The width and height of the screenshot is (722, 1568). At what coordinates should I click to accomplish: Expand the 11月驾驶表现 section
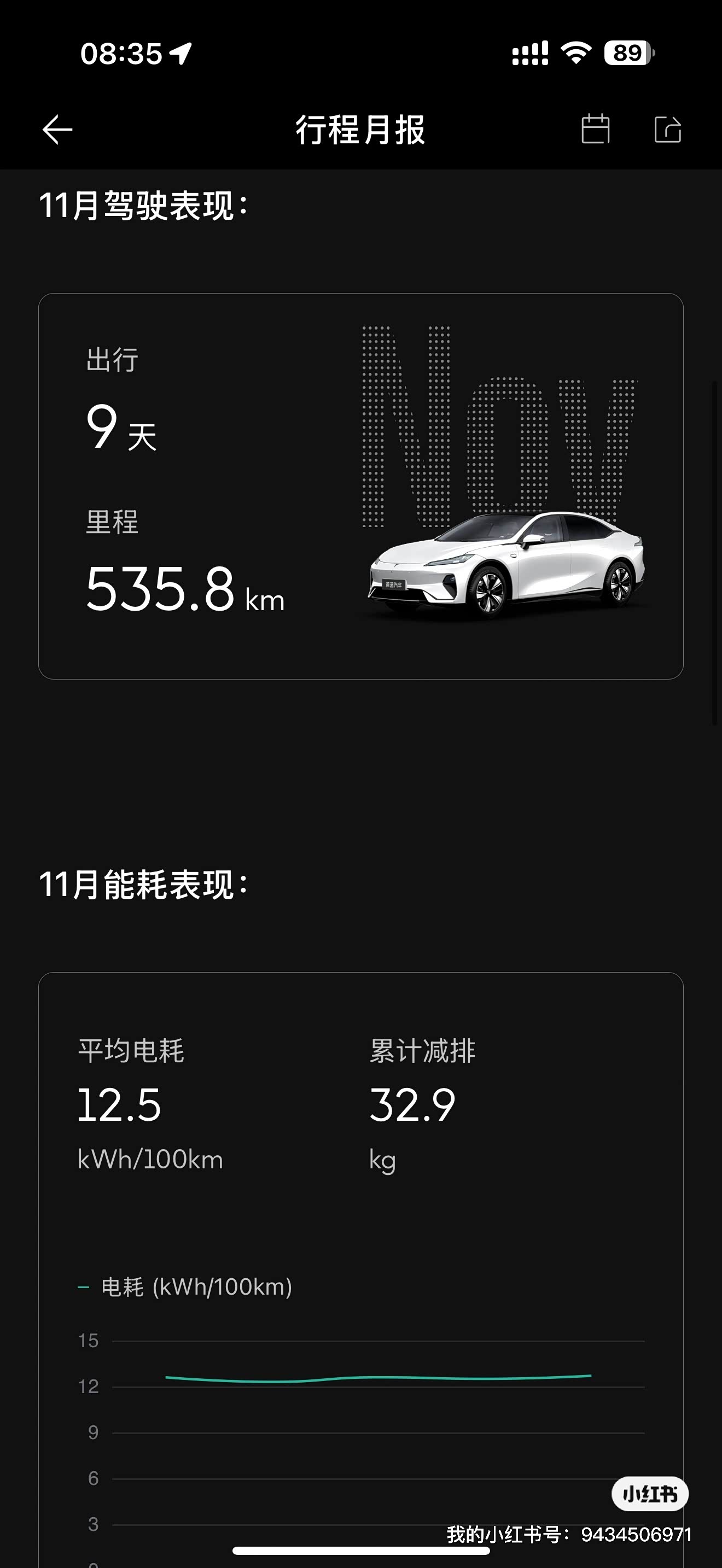146,205
